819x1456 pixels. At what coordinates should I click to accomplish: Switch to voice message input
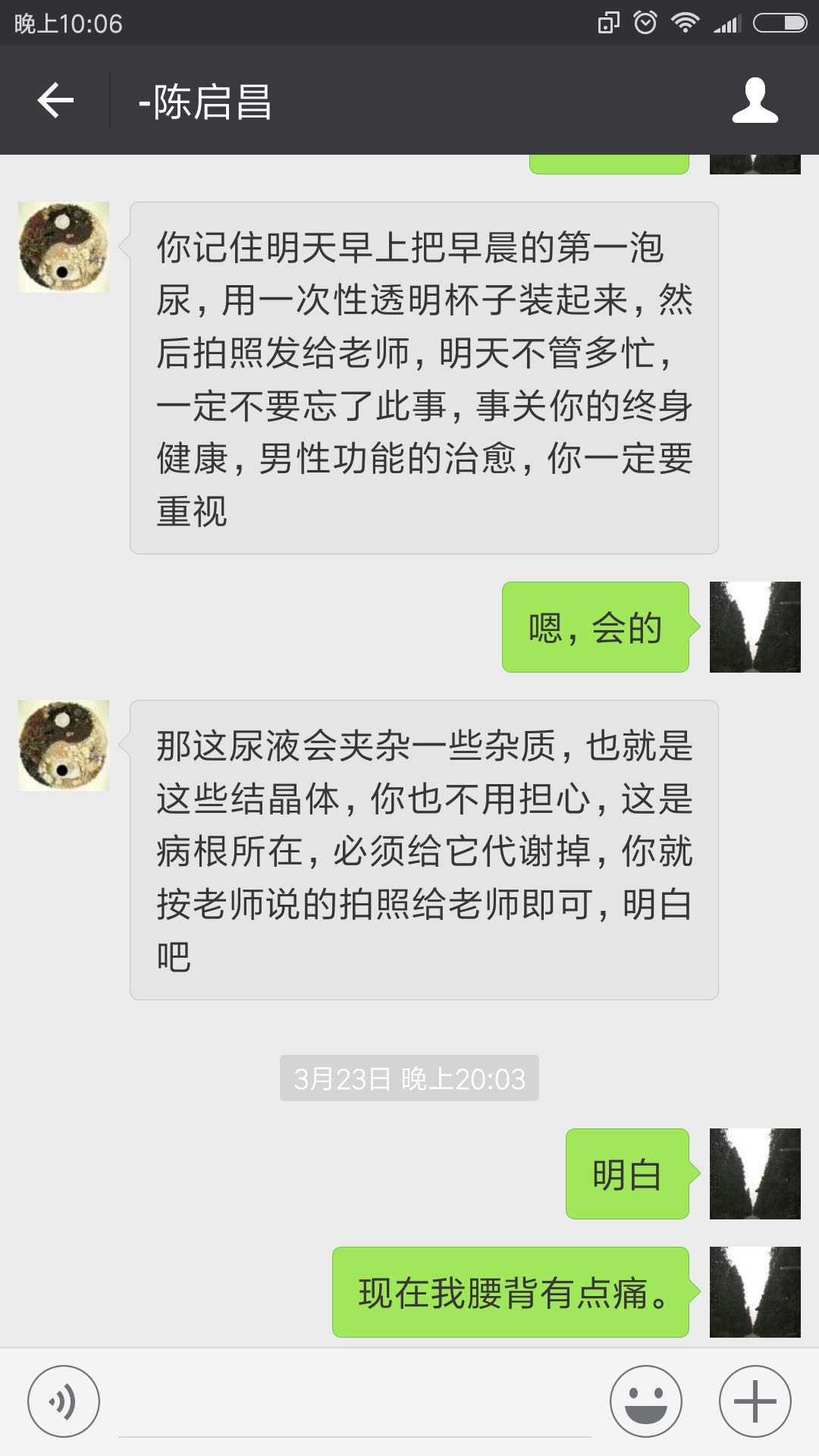pos(64,1401)
